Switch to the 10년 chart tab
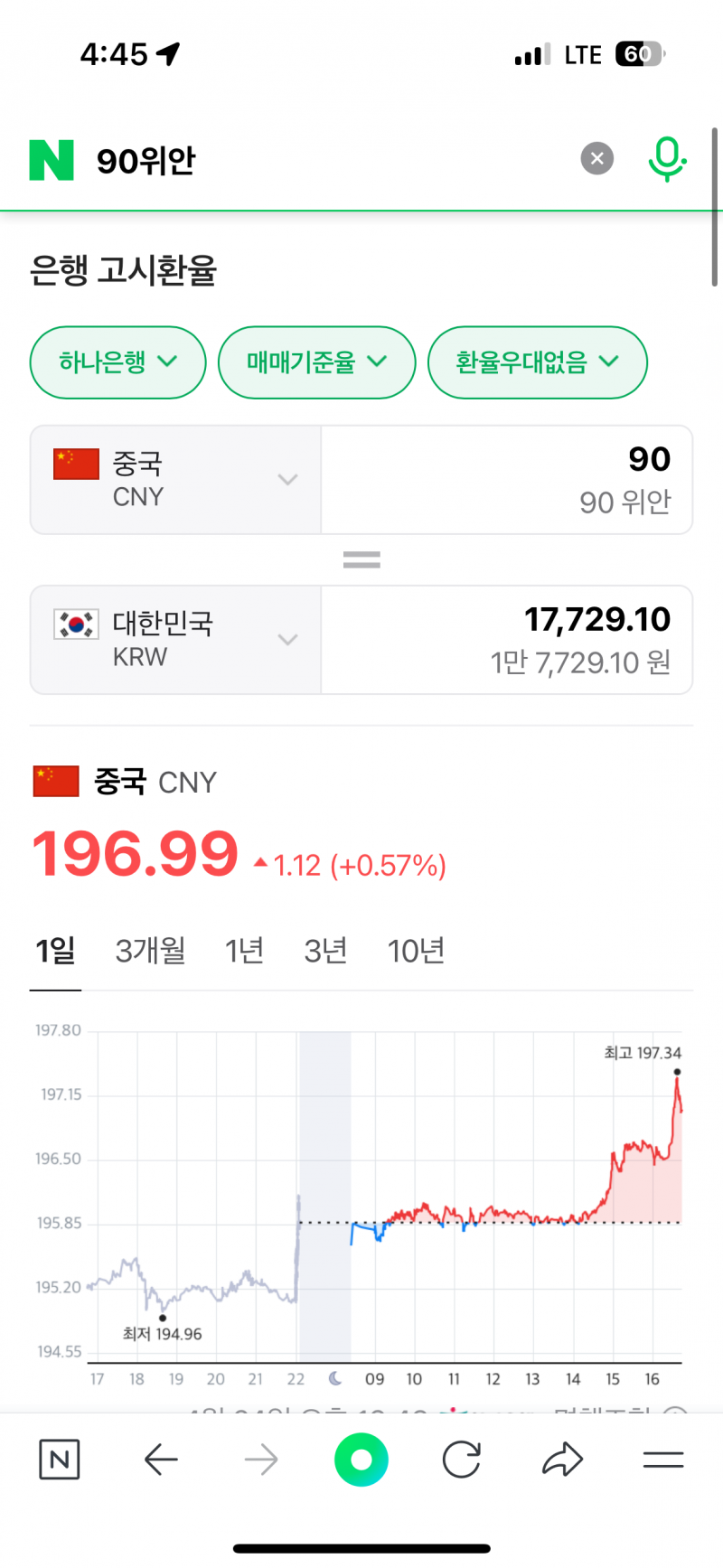Viewport: 723px width, 1568px height. 415,950
